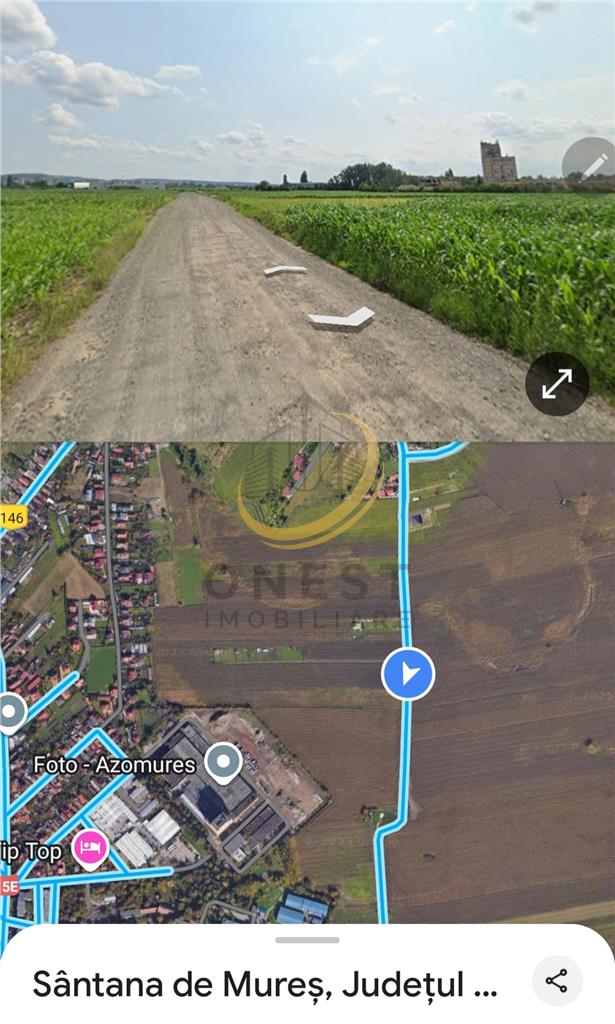Screen dimensions: 615x1024
Task: Share the Sântana de Mureș location
Action: coord(557,981)
